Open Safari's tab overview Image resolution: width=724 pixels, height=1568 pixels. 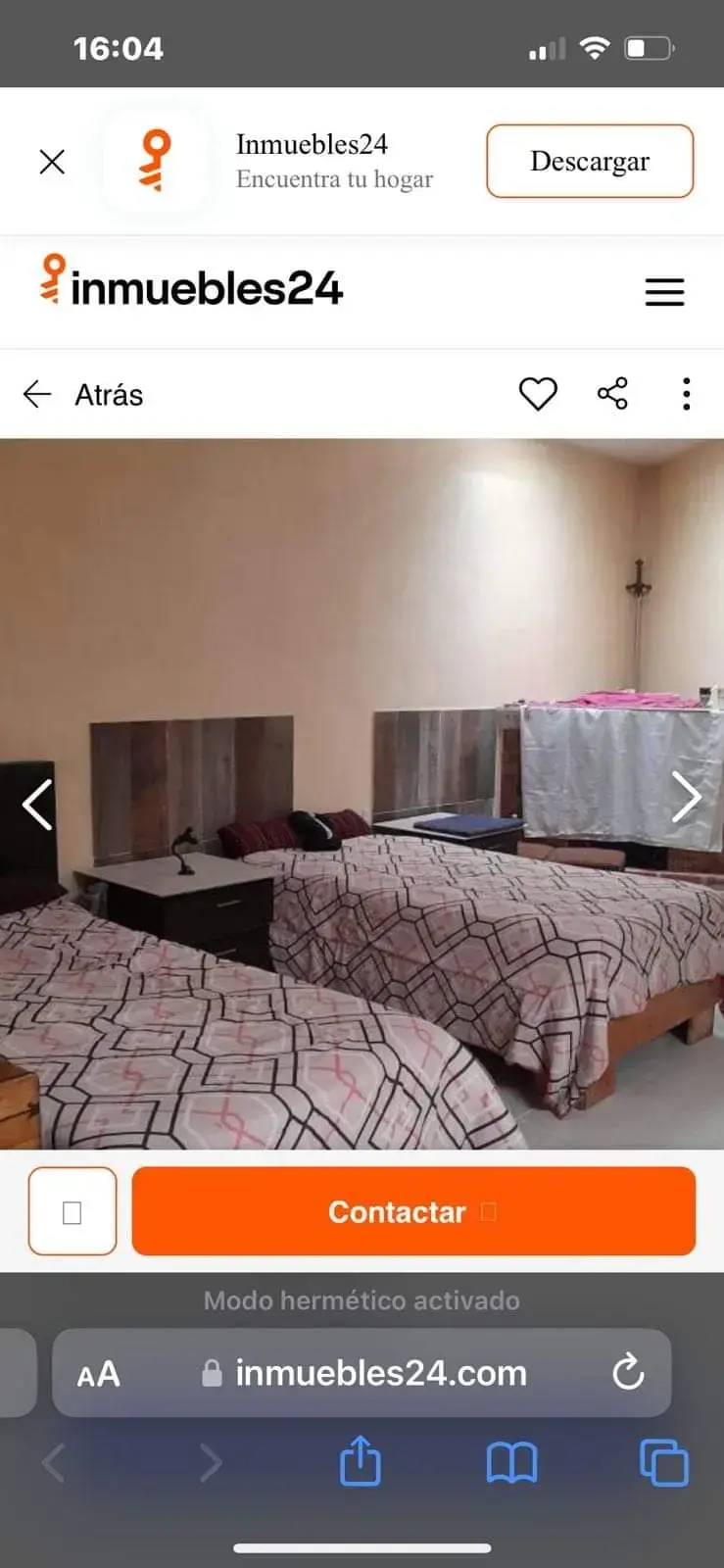(x=663, y=1463)
